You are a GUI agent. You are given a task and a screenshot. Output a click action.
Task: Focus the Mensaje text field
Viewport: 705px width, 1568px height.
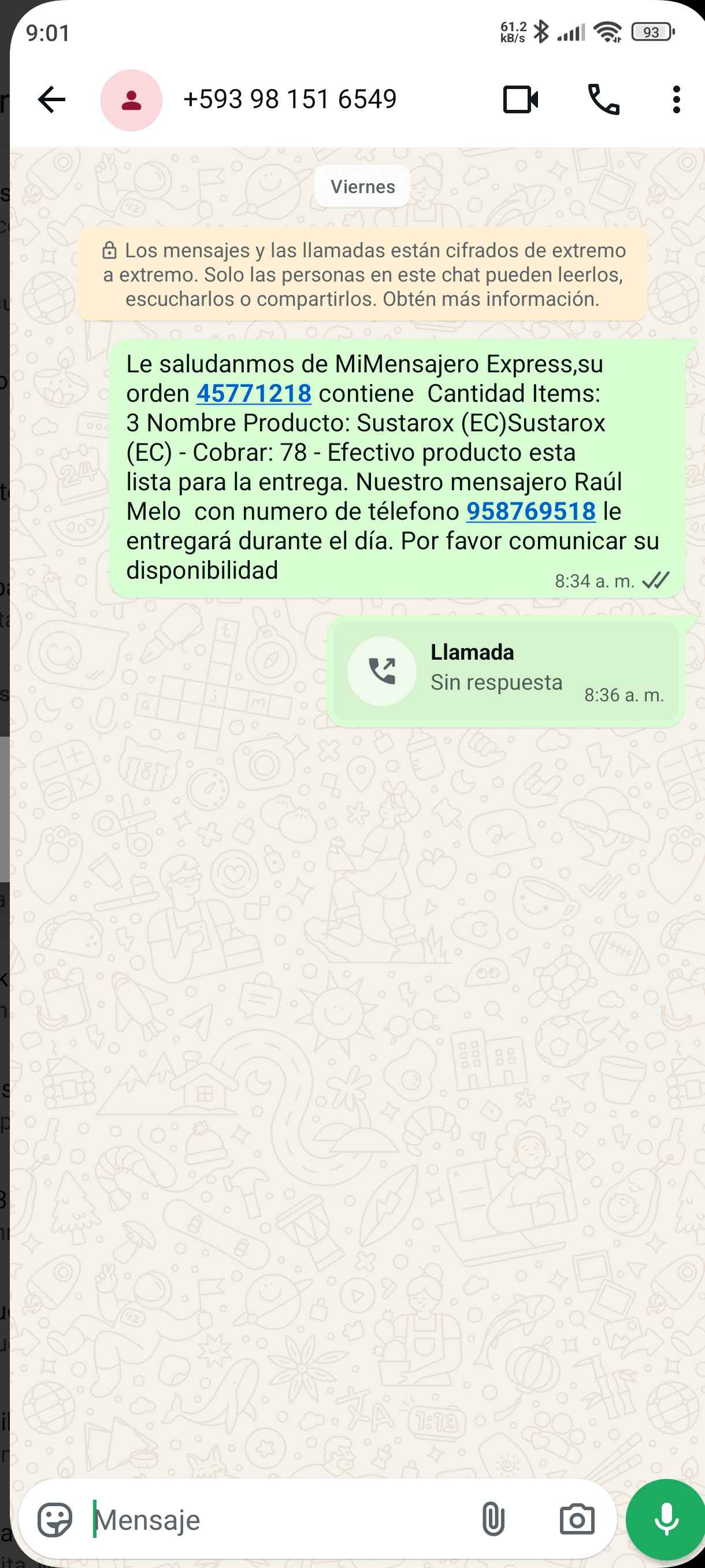pyautogui.click(x=274, y=1520)
